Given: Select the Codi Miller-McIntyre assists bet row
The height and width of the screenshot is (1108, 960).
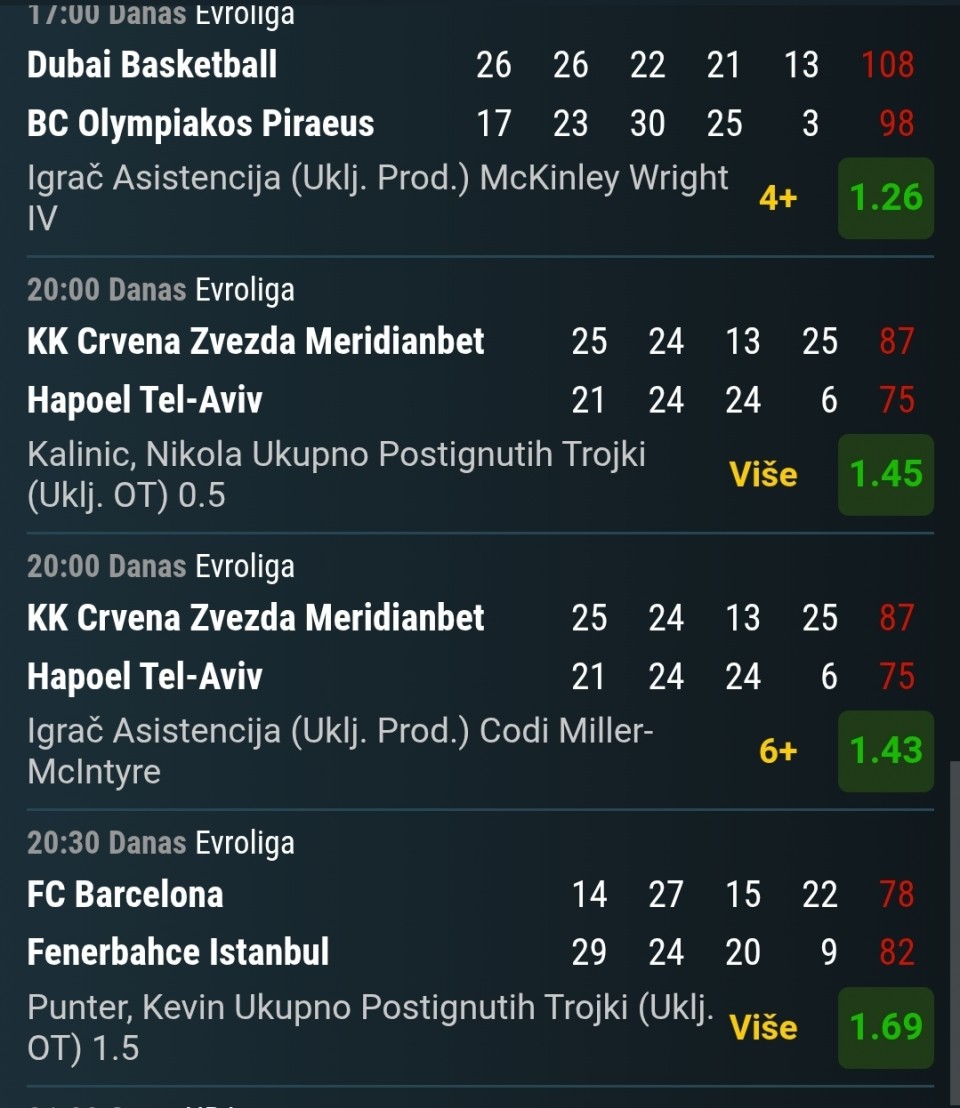Looking at the screenshot, I should tap(340, 751).
